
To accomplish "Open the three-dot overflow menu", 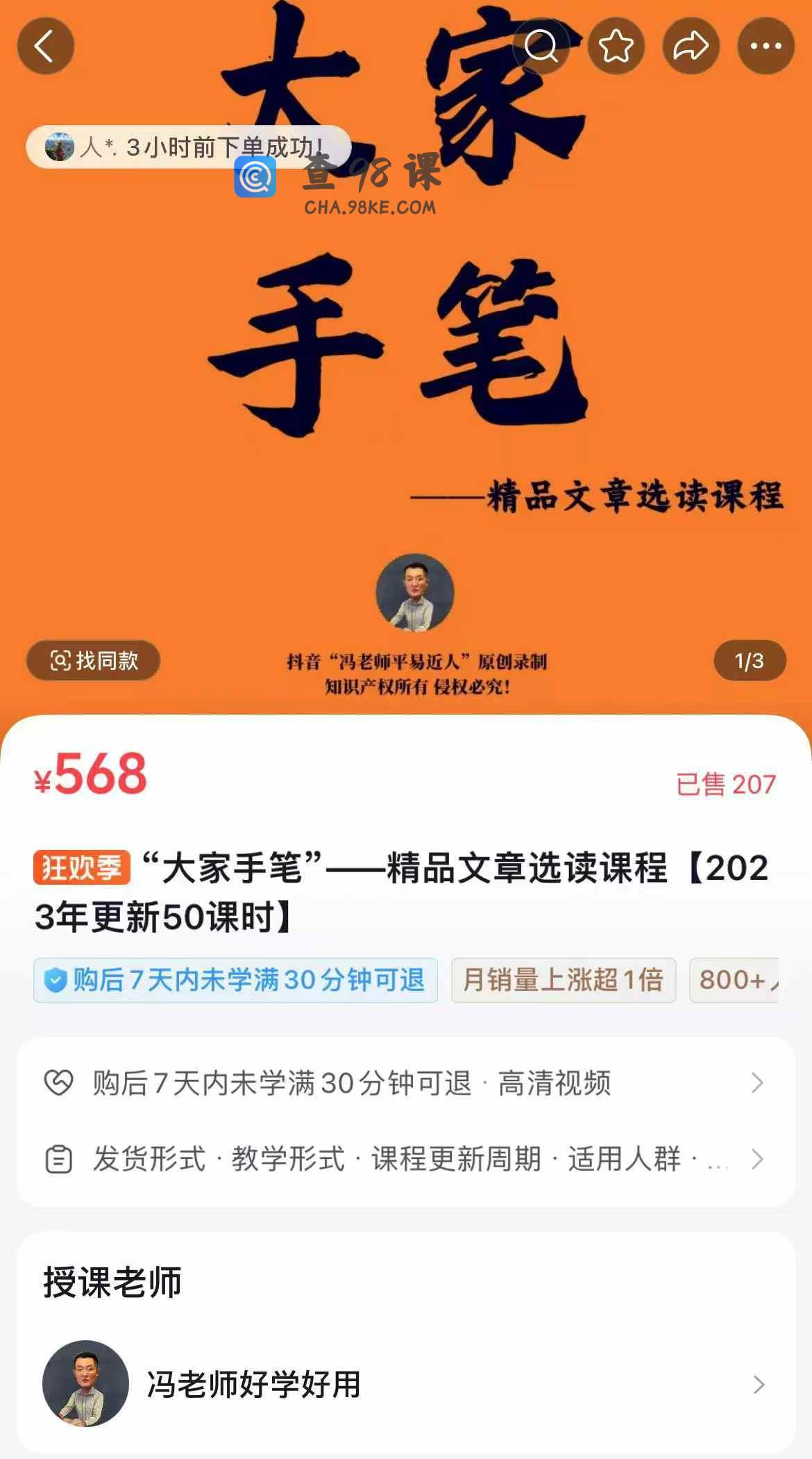I will [766, 47].
